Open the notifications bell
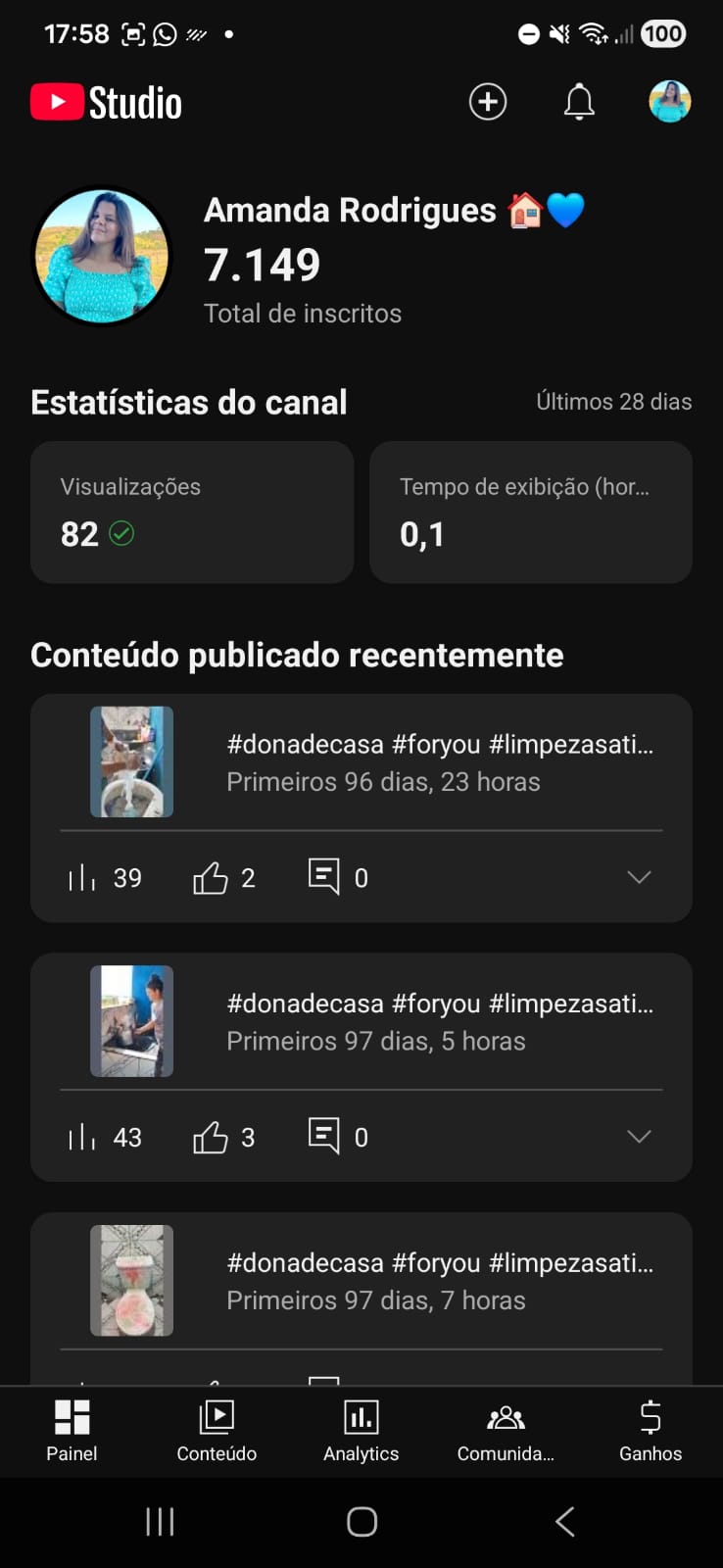This screenshot has height=1568, width=723. [x=579, y=102]
